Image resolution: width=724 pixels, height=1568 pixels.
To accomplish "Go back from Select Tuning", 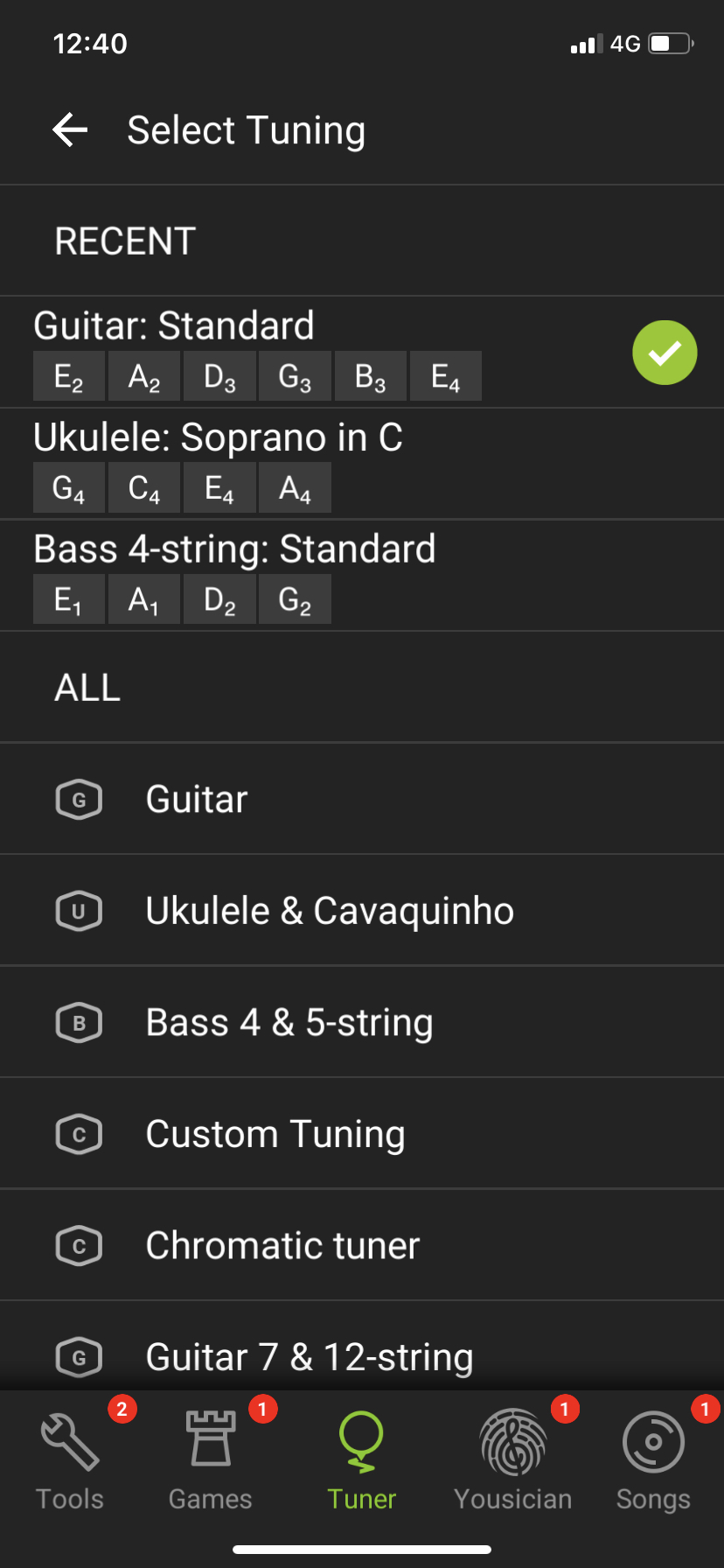I will (x=70, y=130).
